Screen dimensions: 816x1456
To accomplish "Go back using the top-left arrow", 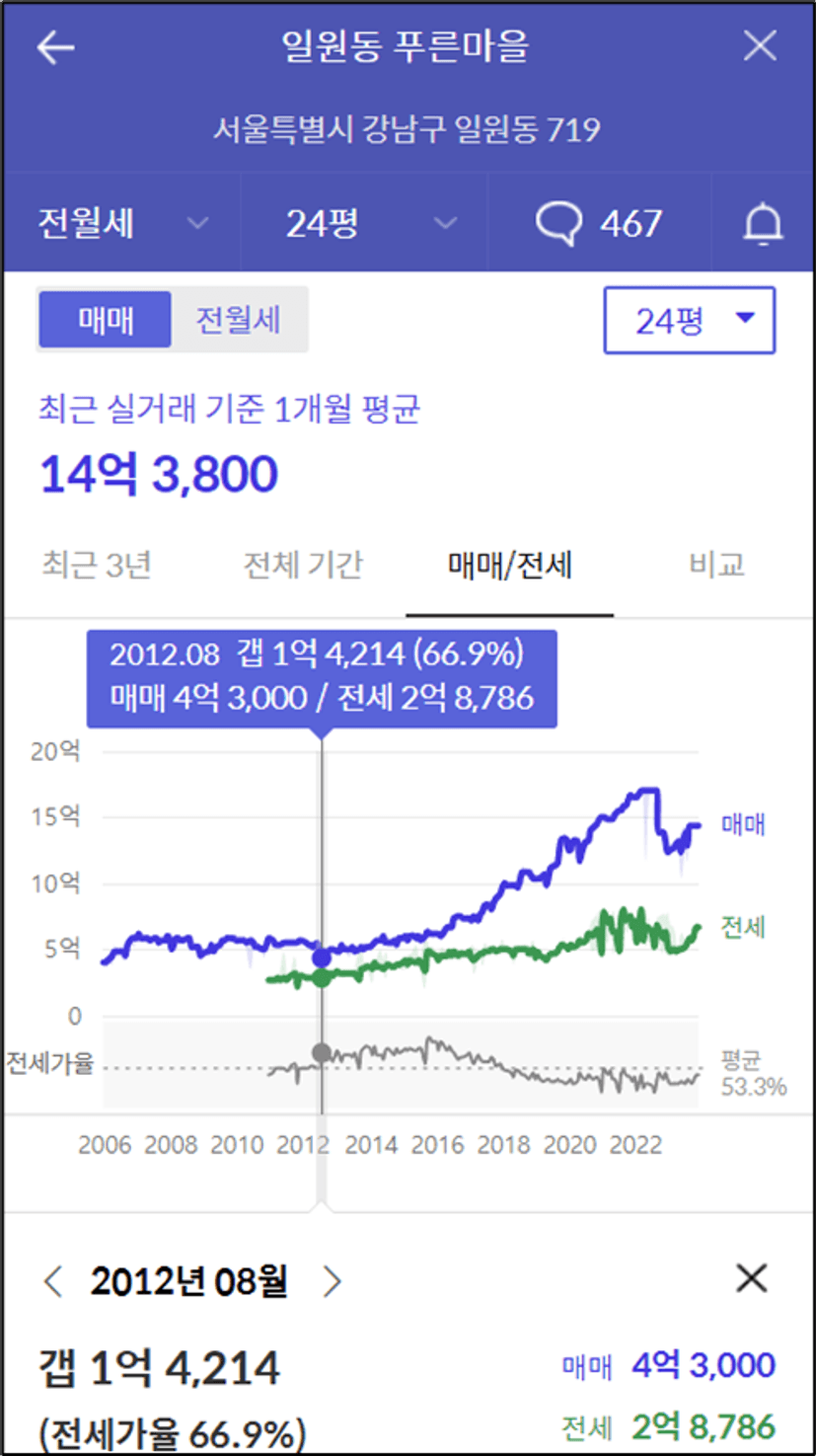I will pos(55,47).
